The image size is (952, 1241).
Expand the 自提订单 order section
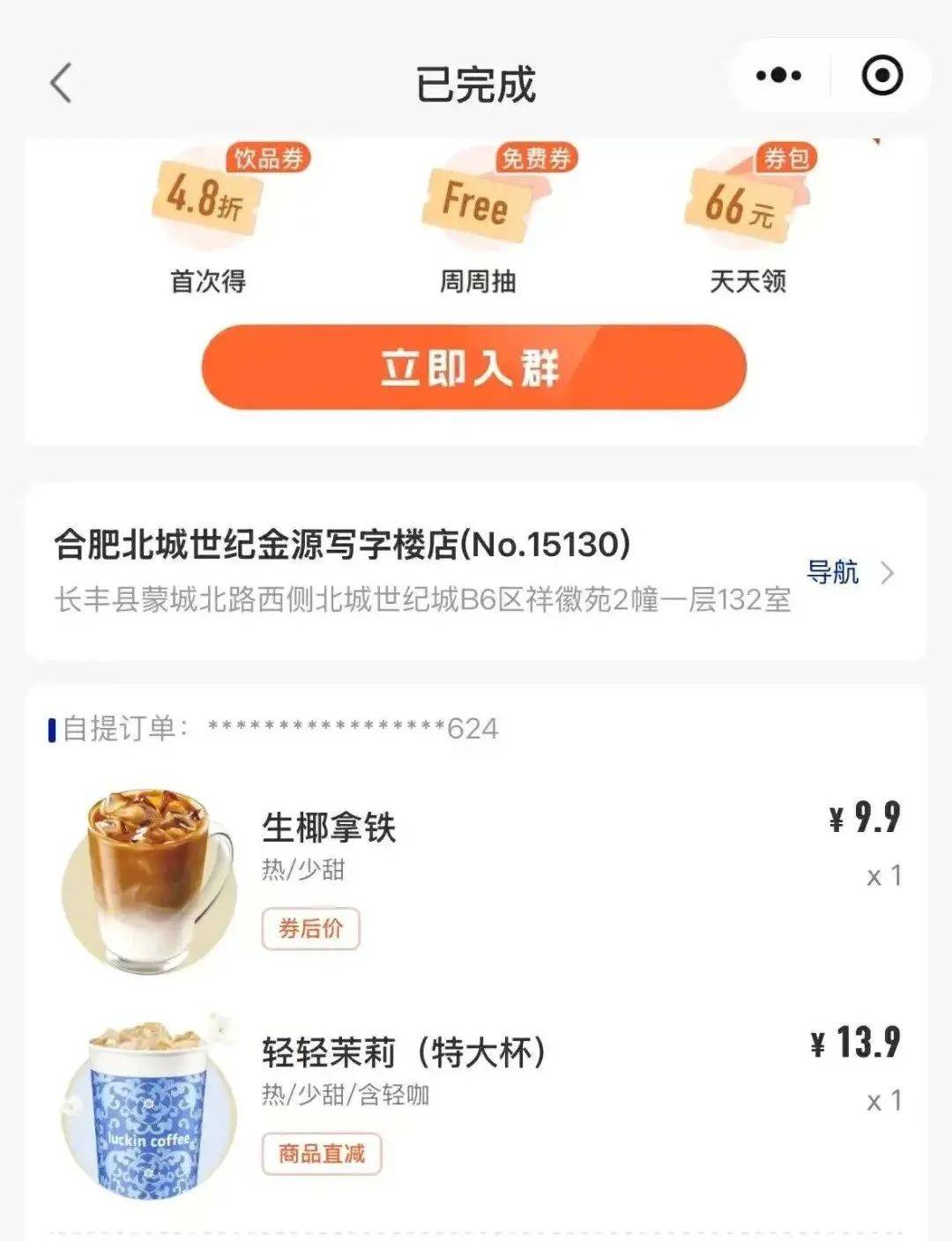(x=123, y=727)
